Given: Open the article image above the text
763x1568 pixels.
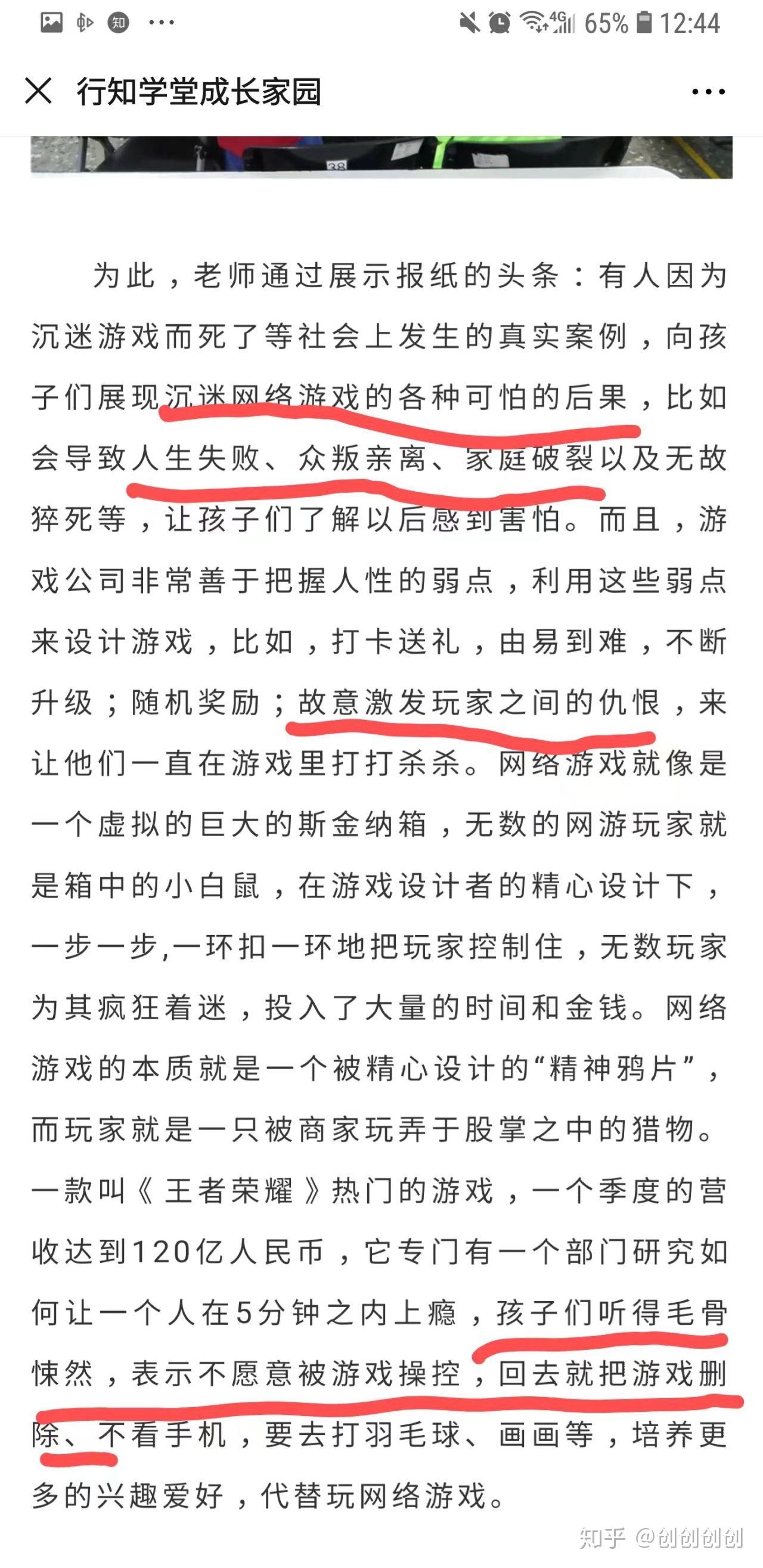Looking at the screenshot, I should [x=381, y=157].
